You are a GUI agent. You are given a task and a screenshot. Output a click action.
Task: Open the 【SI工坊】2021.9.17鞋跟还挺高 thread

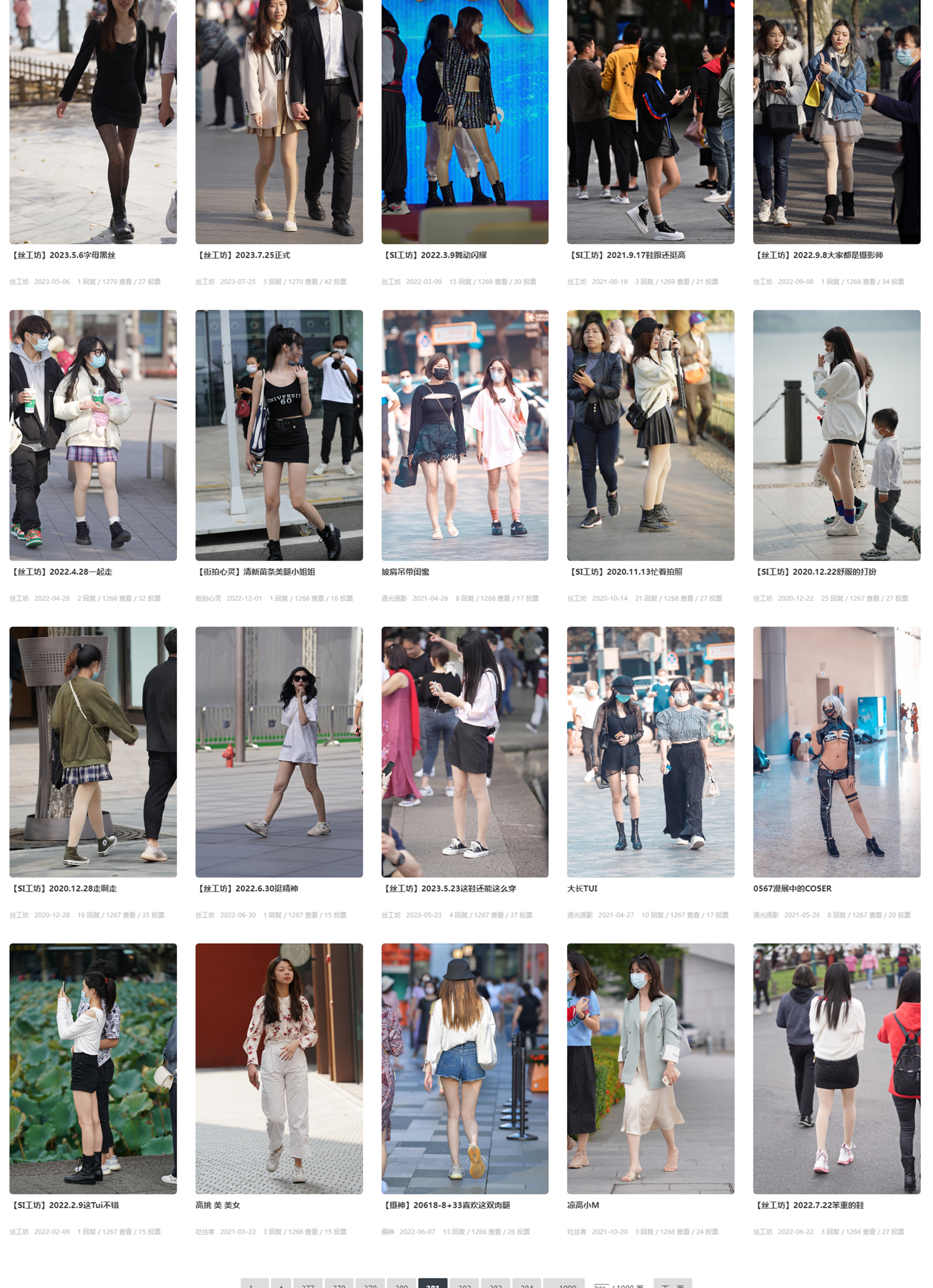(x=626, y=255)
